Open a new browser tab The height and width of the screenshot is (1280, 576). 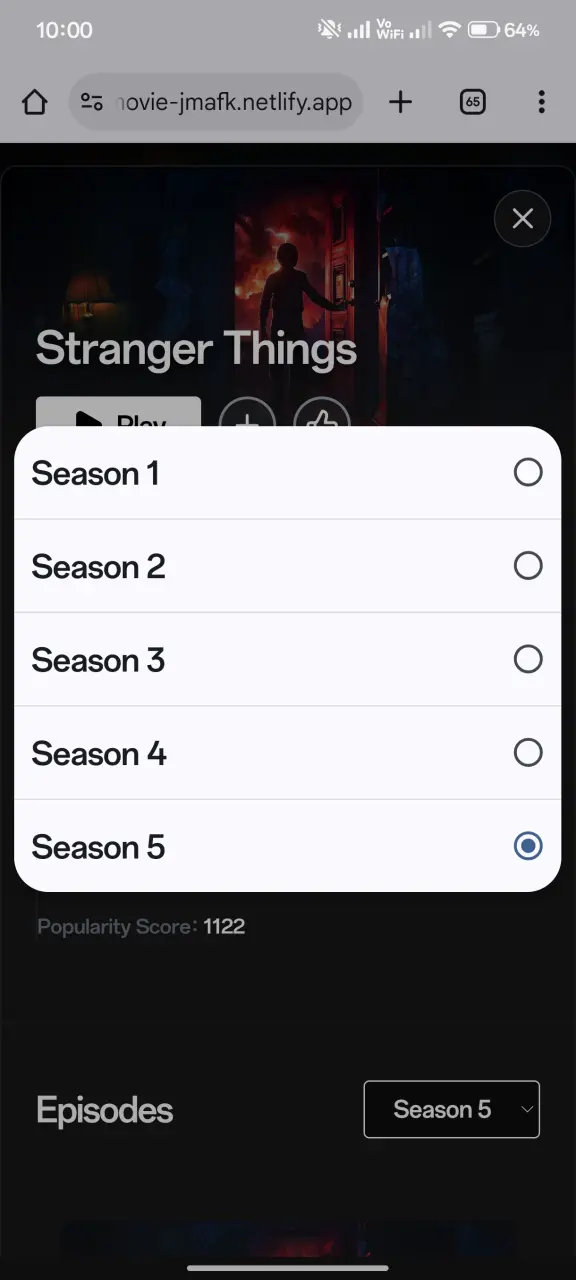(400, 102)
